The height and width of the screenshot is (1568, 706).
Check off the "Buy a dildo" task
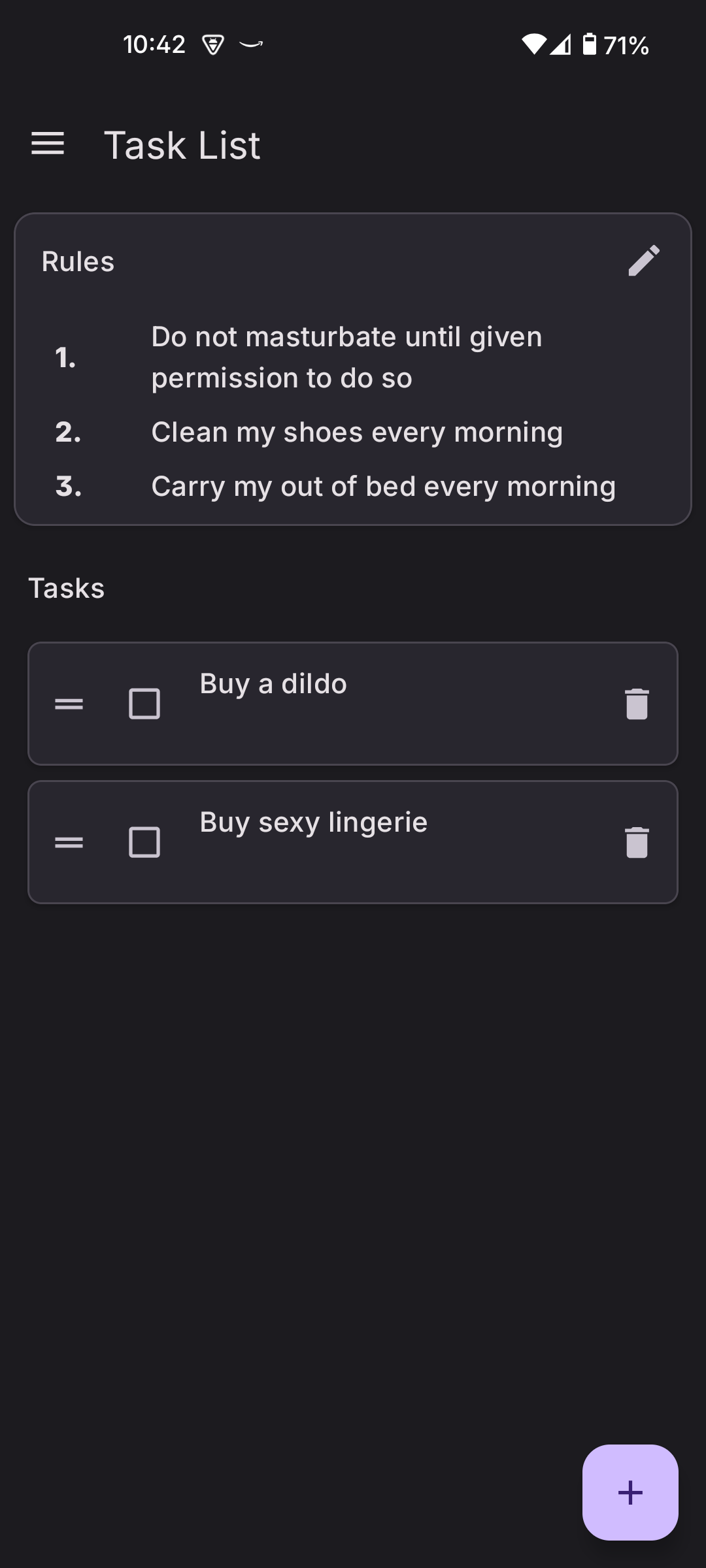pyautogui.click(x=143, y=704)
